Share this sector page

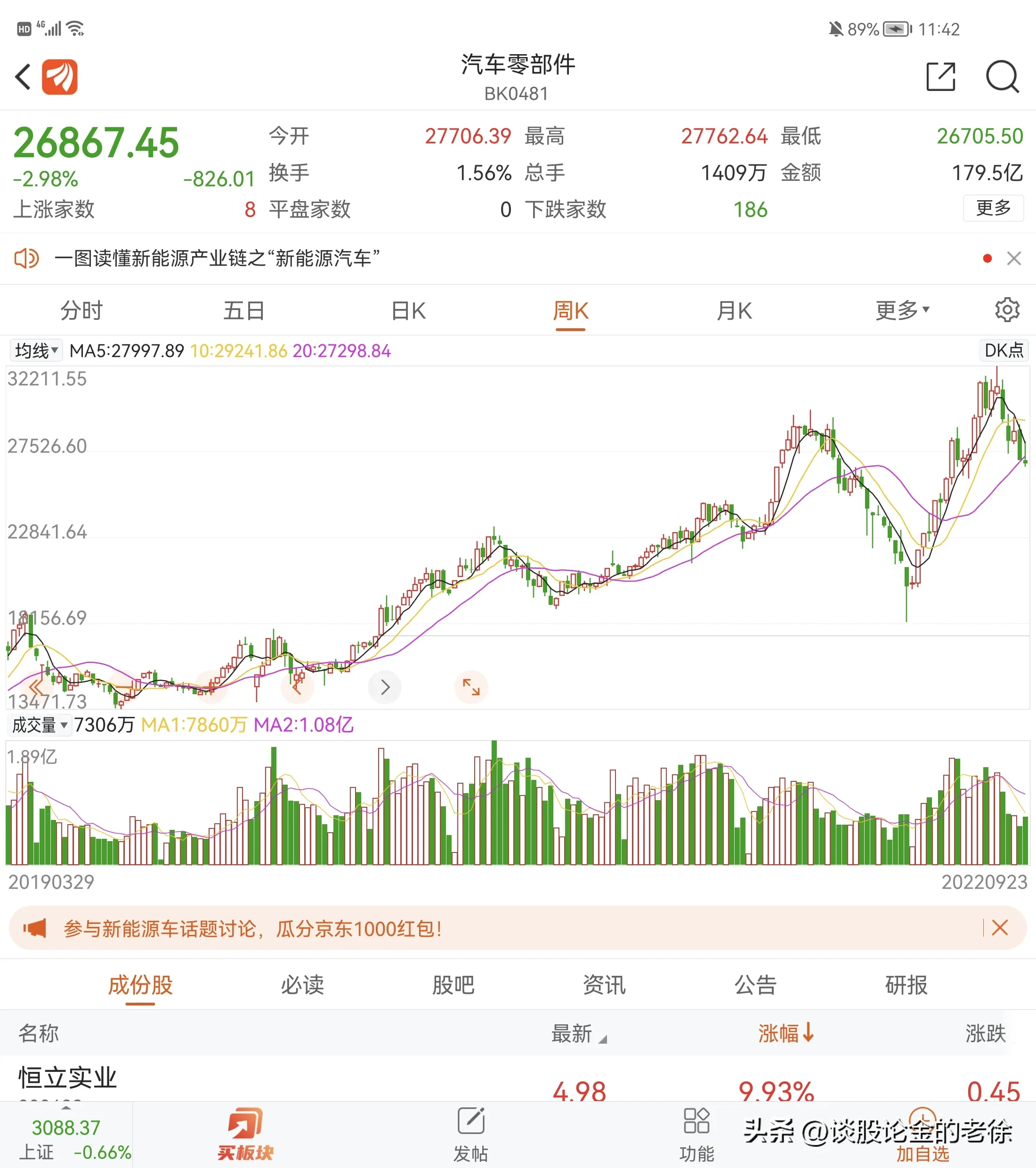tap(940, 77)
